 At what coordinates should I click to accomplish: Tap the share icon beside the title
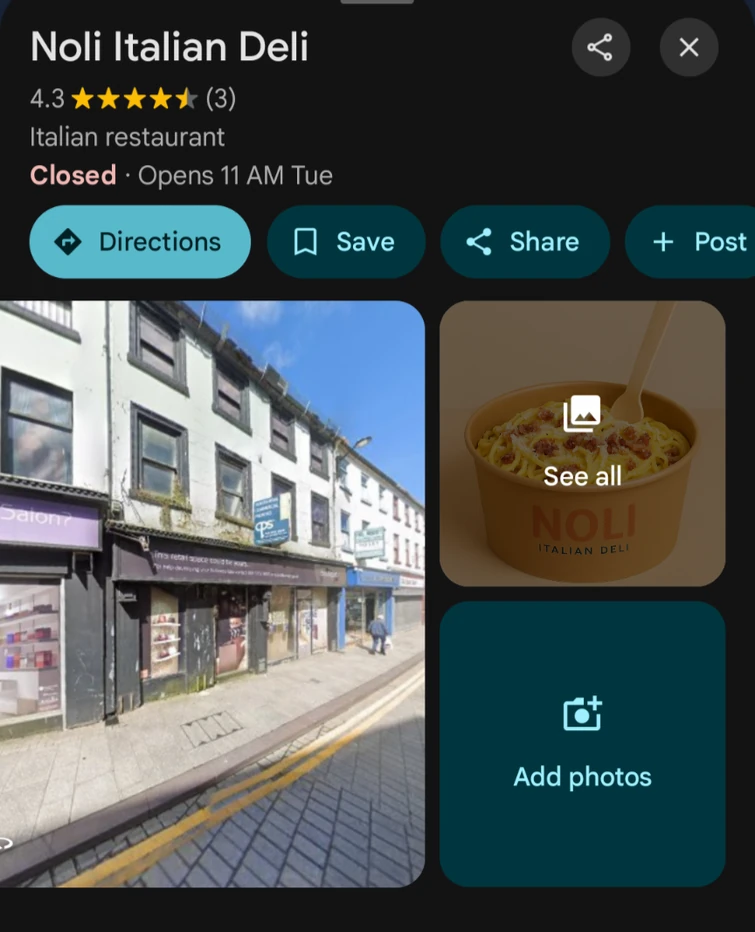click(600, 47)
